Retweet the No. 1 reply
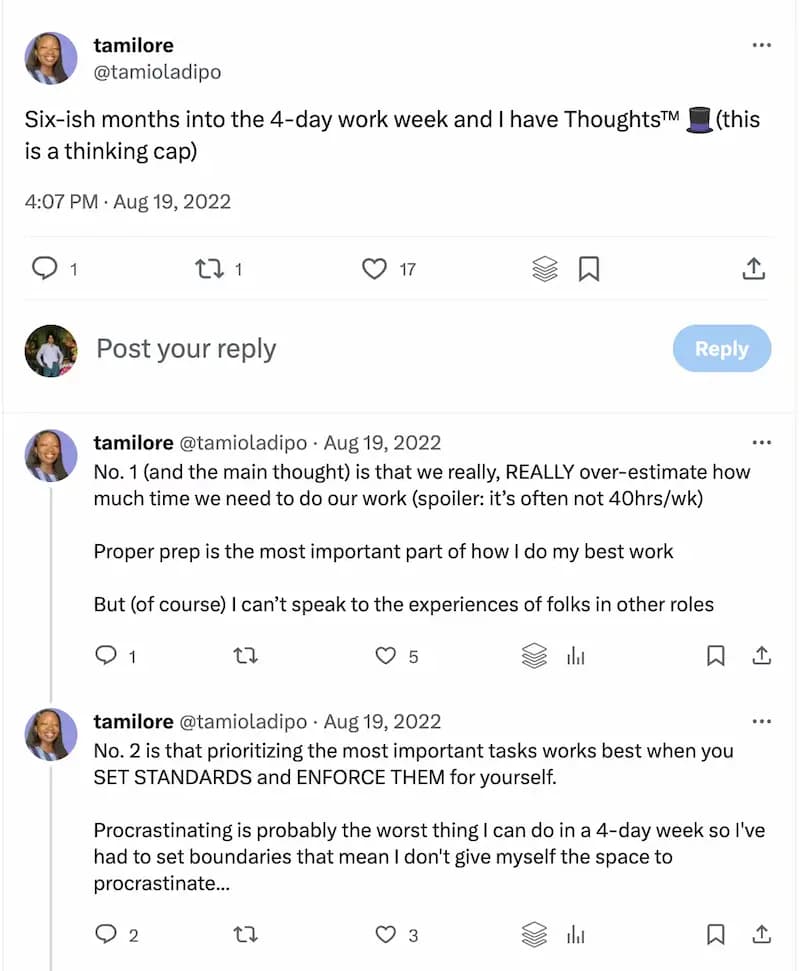Image resolution: width=800 pixels, height=971 pixels. (245, 656)
